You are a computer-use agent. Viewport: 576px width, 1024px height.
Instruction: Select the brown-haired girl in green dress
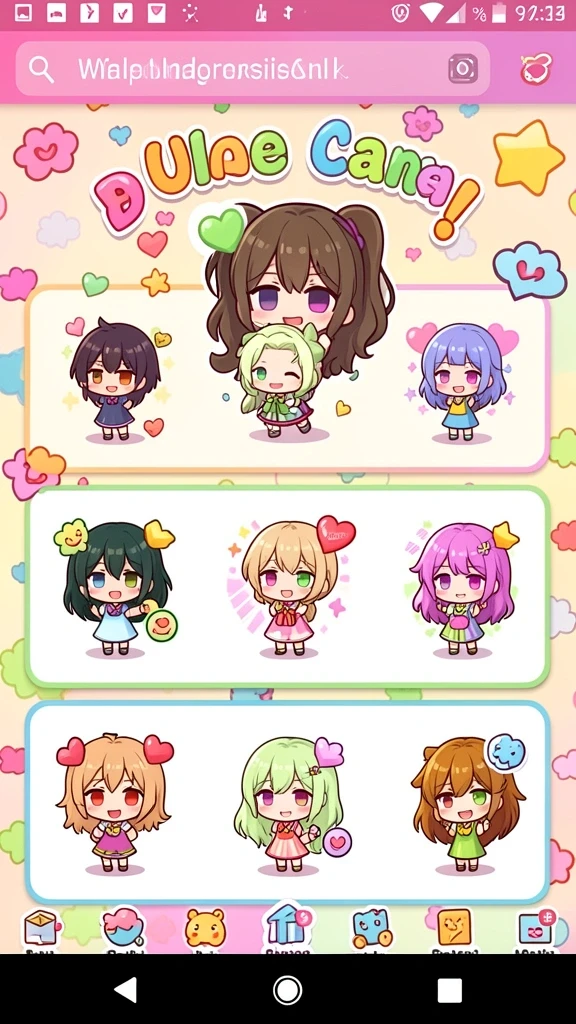[x=468, y=805]
